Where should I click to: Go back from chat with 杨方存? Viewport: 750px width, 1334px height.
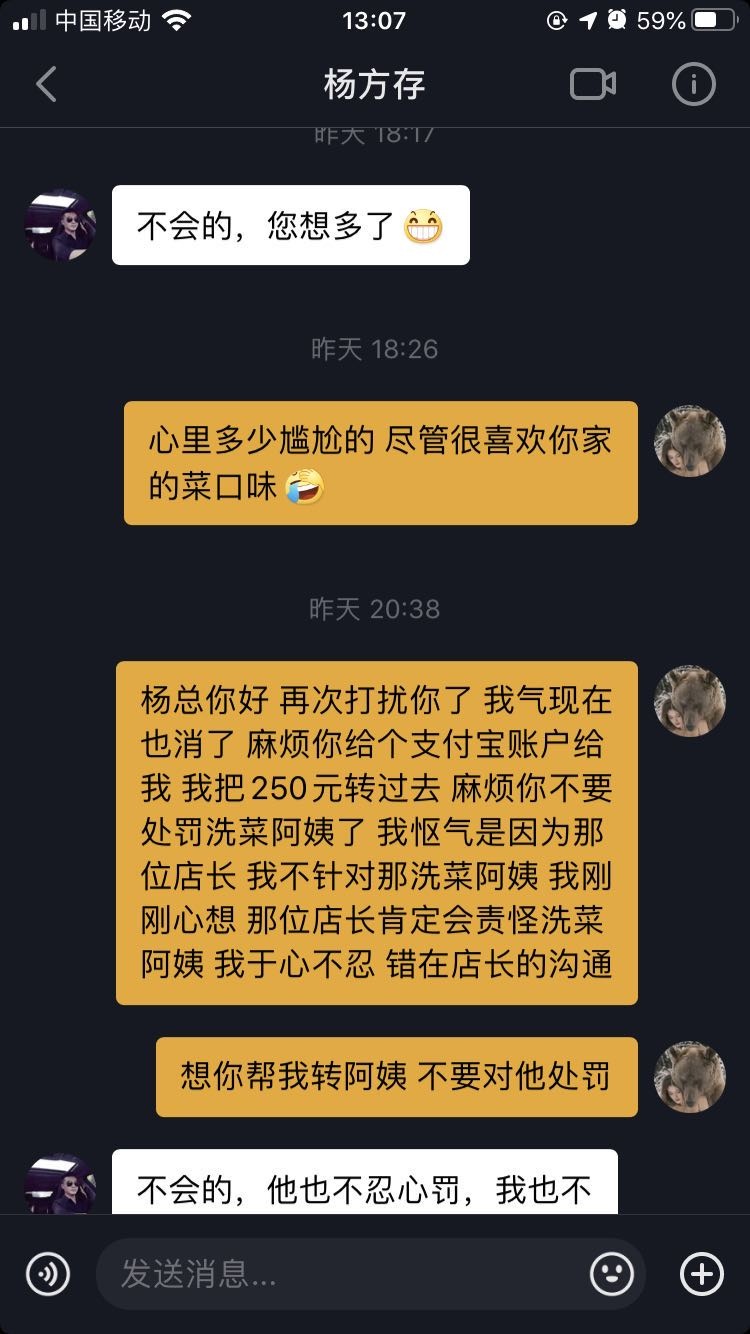tap(46, 85)
